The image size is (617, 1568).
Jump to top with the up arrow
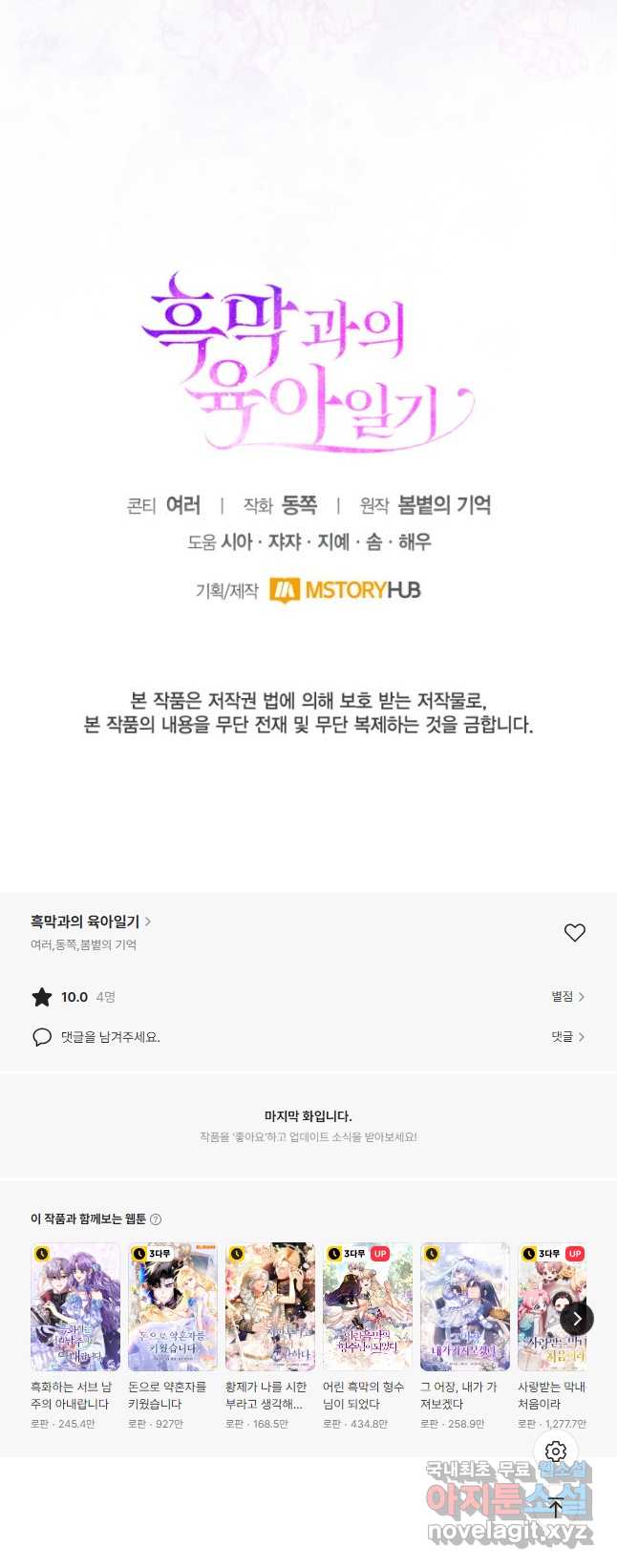point(556,1508)
